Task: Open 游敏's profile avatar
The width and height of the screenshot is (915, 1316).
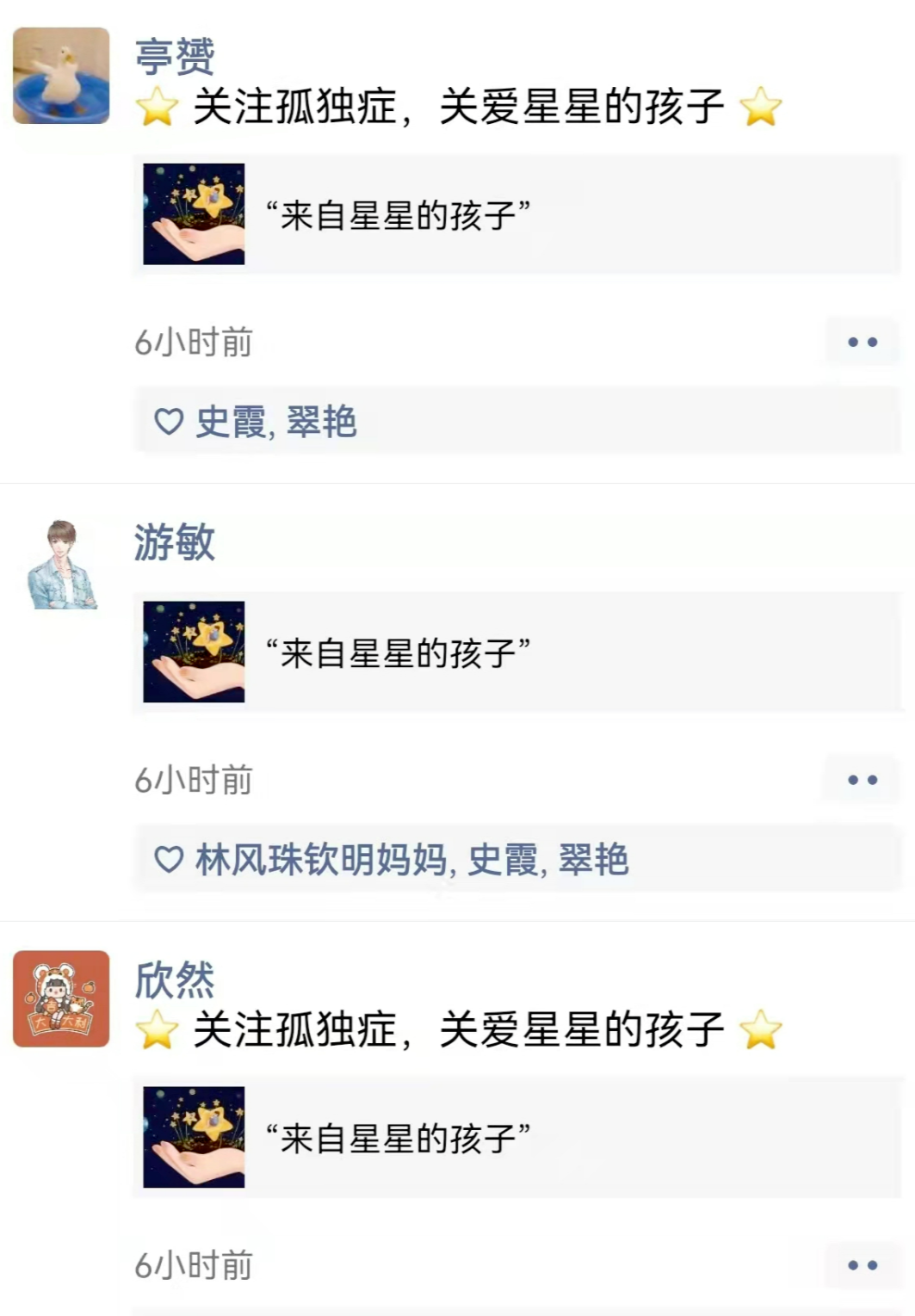Action: pyautogui.click(x=61, y=565)
